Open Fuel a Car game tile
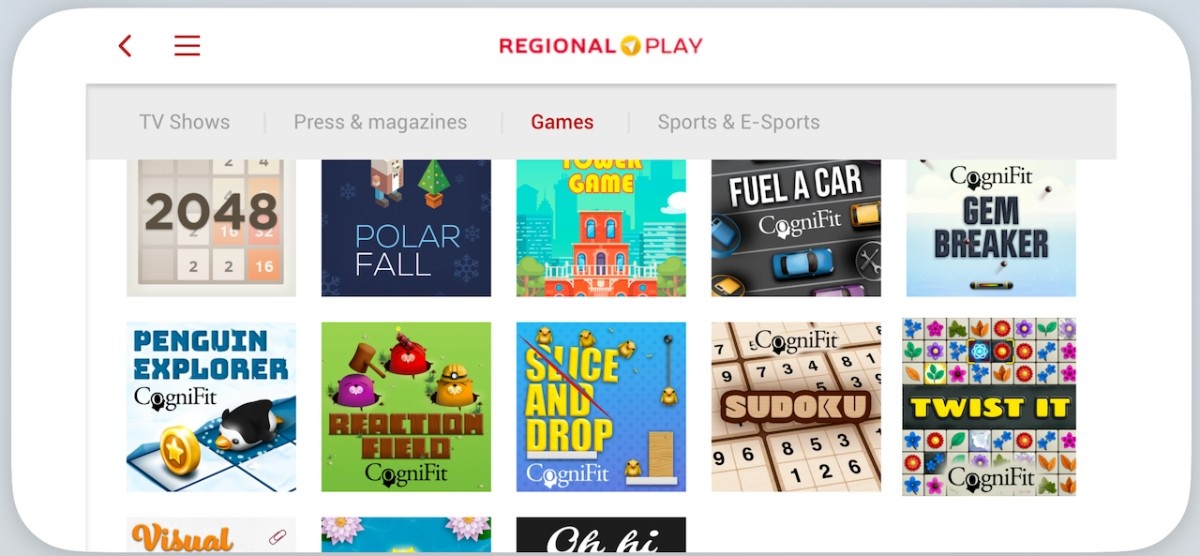 click(796, 228)
